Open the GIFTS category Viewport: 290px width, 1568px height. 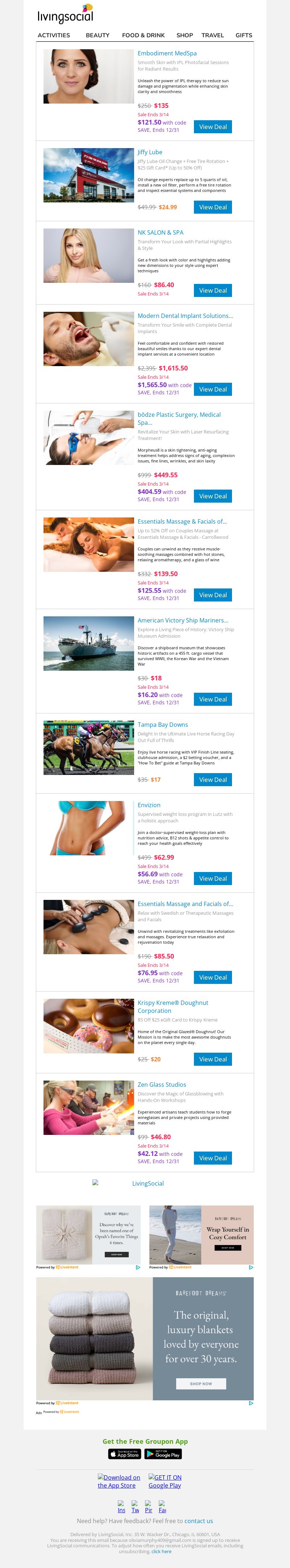click(244, 35)
